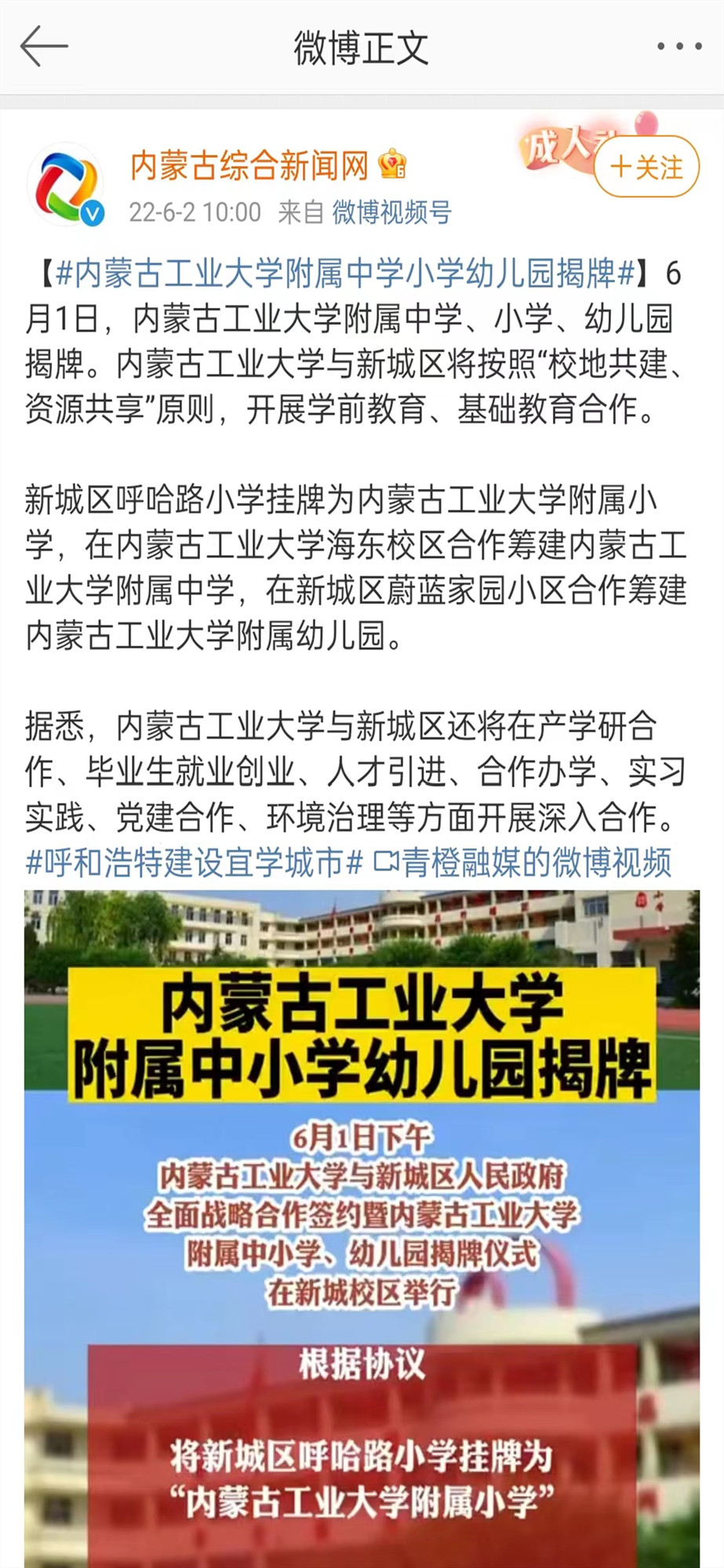
Task: Open the 内蒙古综合新闻网 account name
Action: [x=249, y=165]
